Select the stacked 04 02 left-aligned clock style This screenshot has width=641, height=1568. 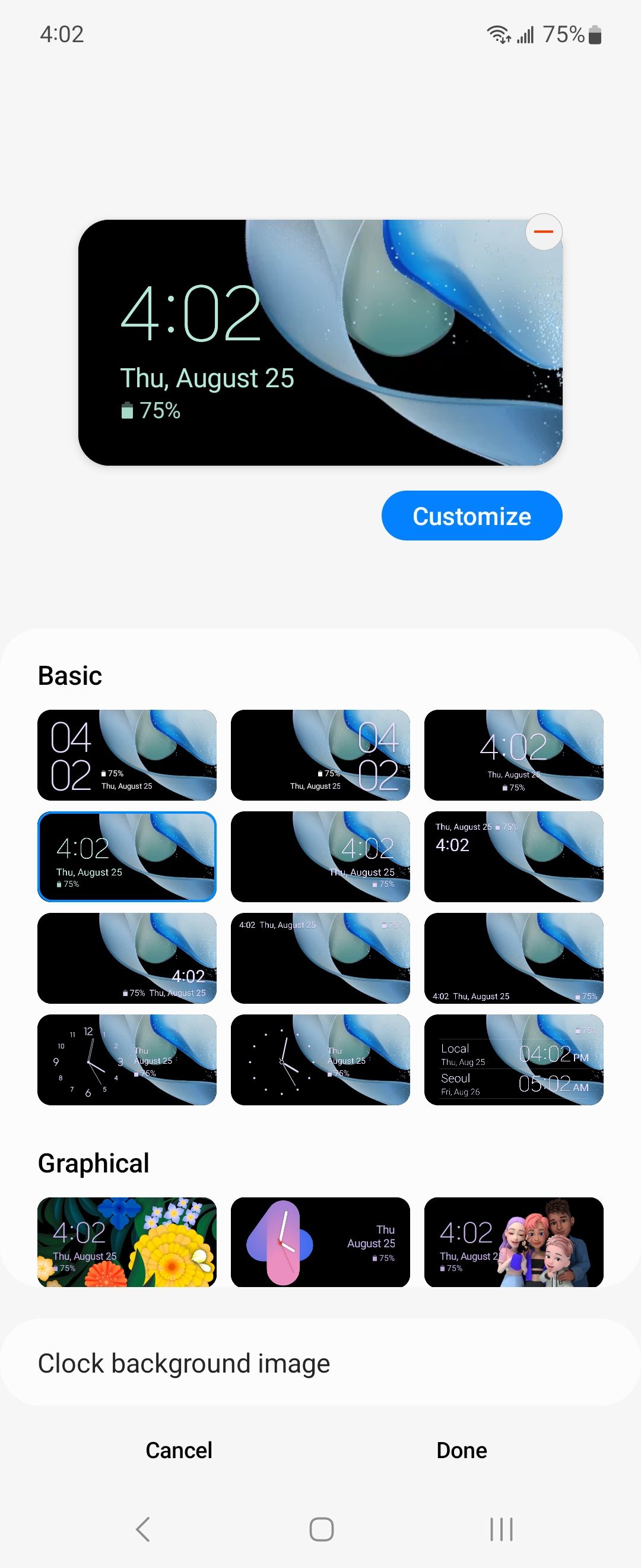(x=126, y=755)
